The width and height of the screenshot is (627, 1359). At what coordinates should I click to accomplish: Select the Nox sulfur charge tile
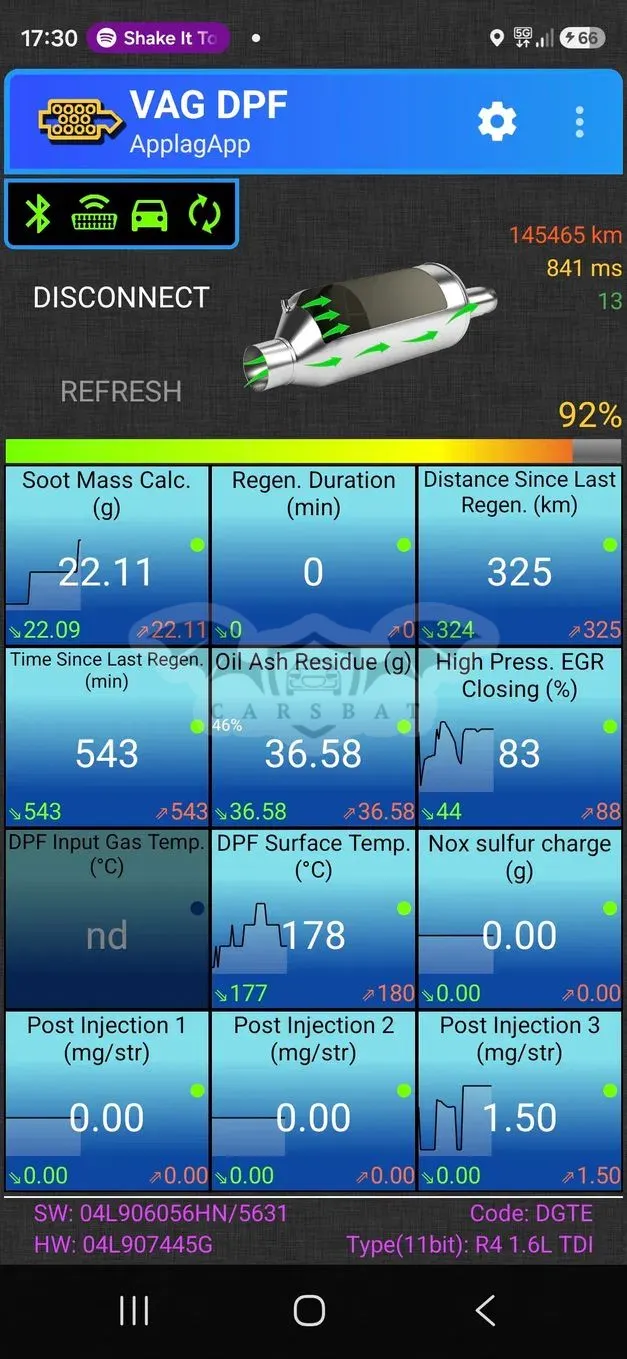pyautogui.click(x=519, y=918)
